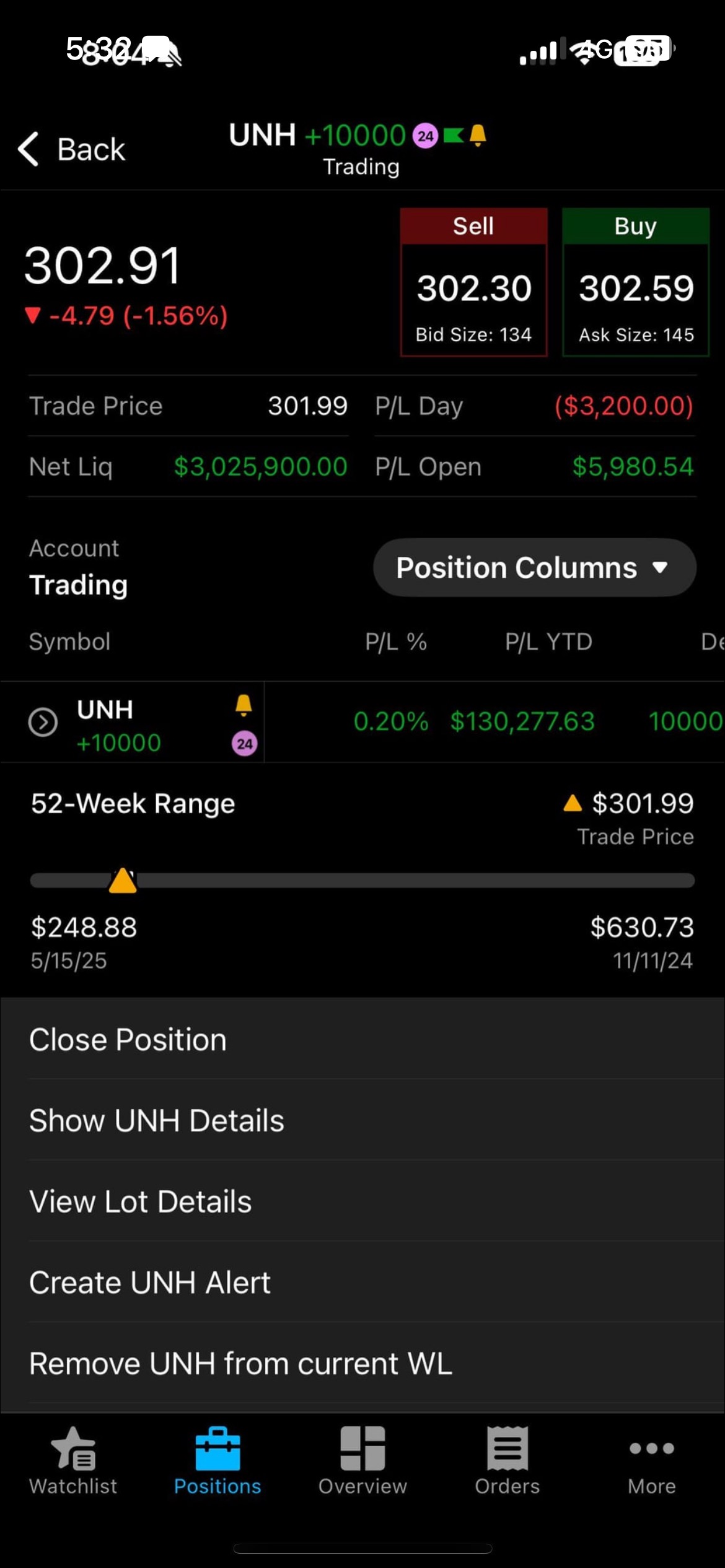Tap Remove UNH from current WL
This screenshot has height=1568, width=725.
pyautogui.click(x=240, y=1364)
